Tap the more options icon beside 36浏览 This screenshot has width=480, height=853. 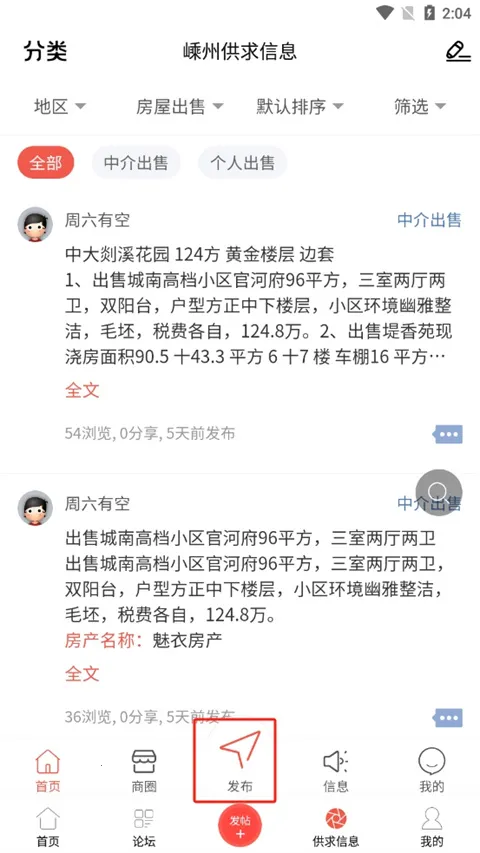click(448, 718)
